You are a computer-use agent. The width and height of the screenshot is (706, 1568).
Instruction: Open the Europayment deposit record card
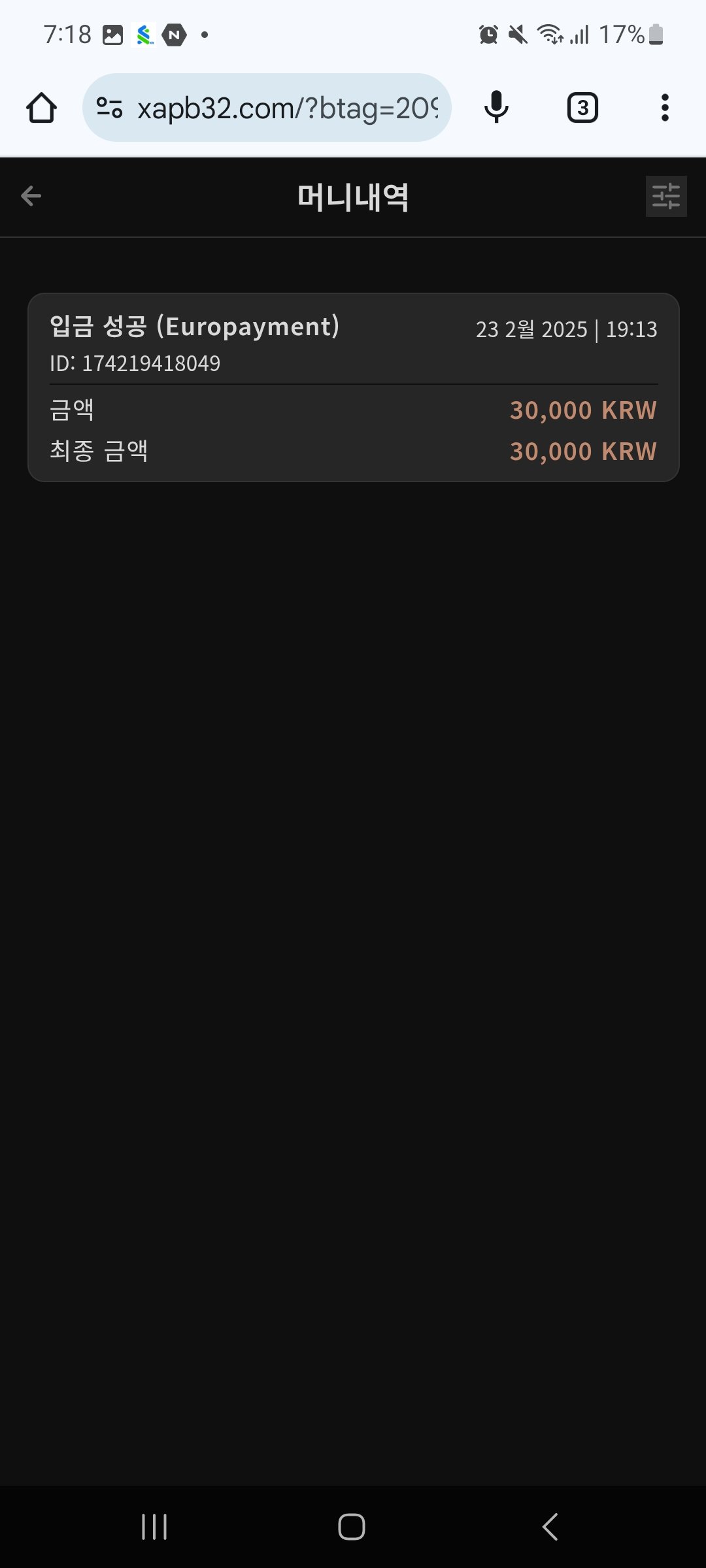[353, 387]
